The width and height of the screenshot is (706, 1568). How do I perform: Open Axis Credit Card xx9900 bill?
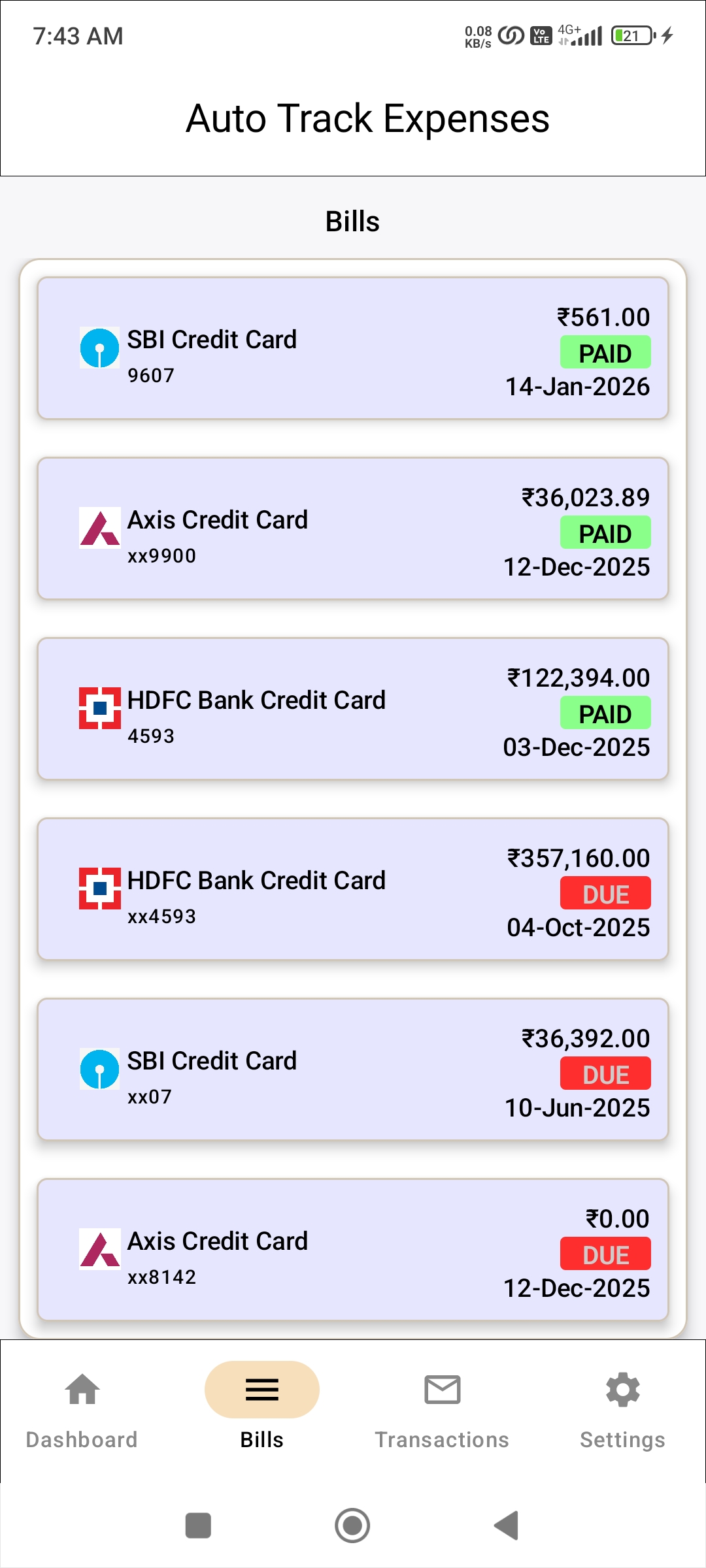[x=353, y=529]
